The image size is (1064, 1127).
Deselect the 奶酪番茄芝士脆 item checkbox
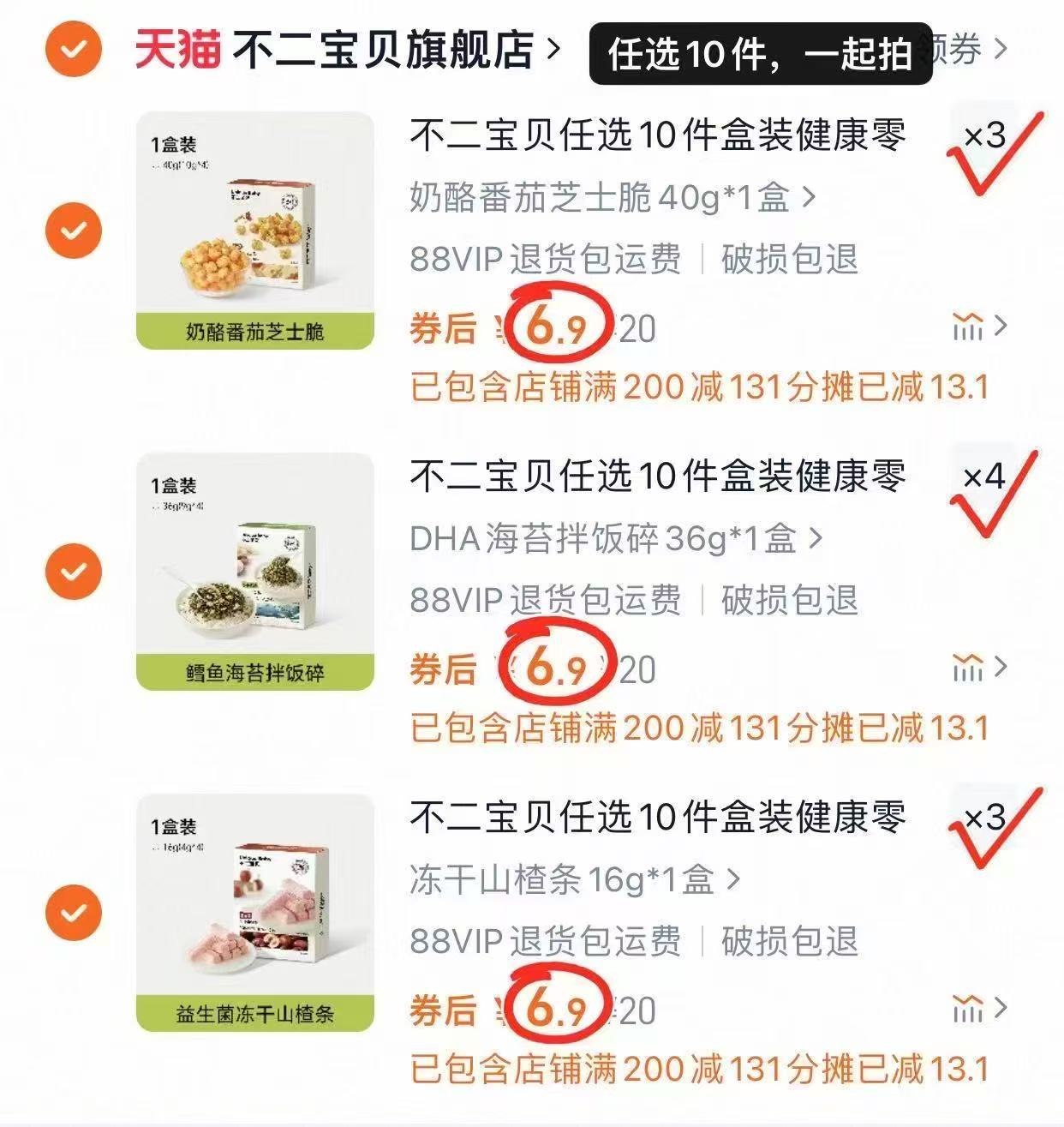(75, 230)
